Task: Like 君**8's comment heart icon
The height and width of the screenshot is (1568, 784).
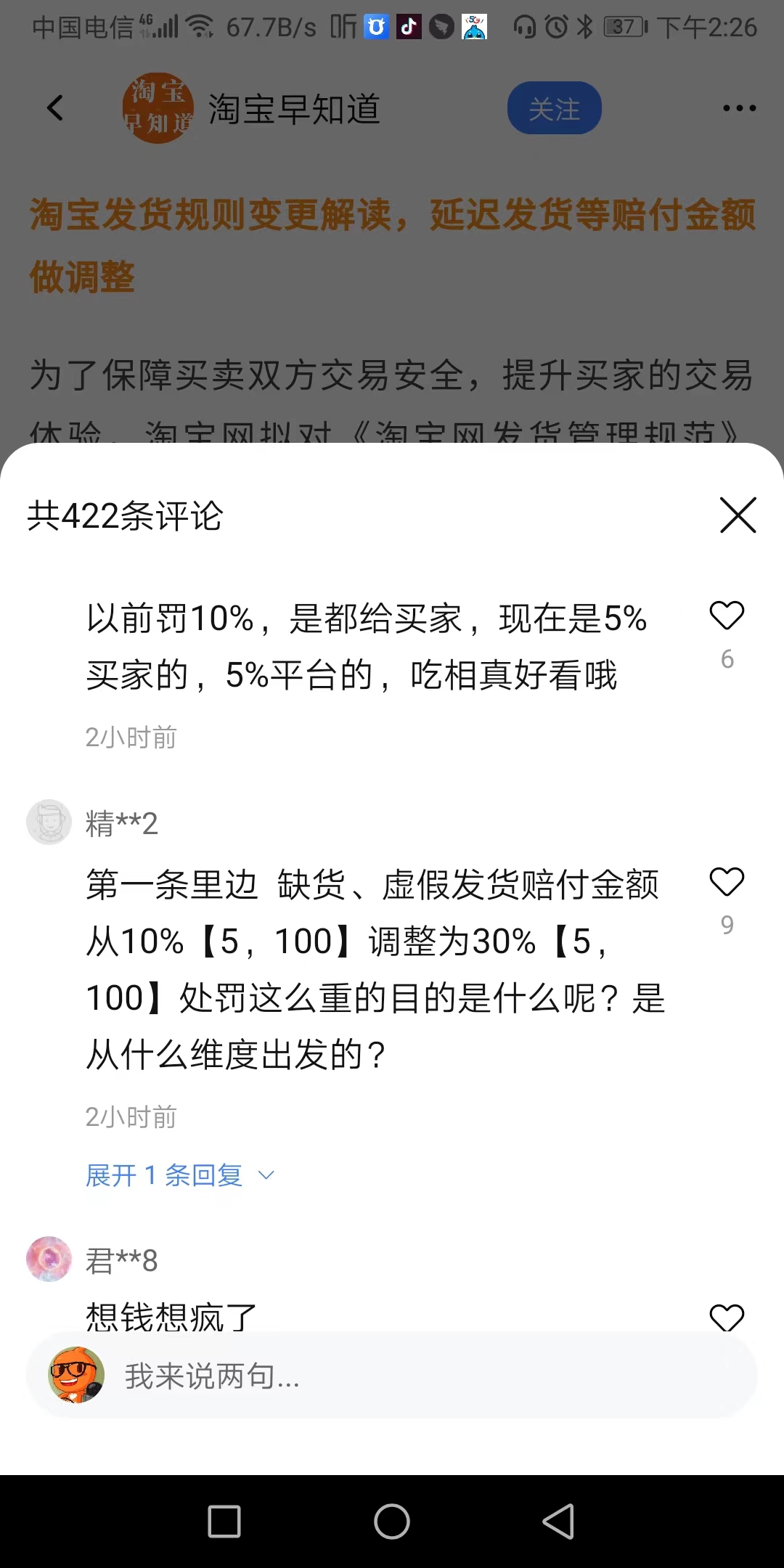Action: pos(726,1318)
